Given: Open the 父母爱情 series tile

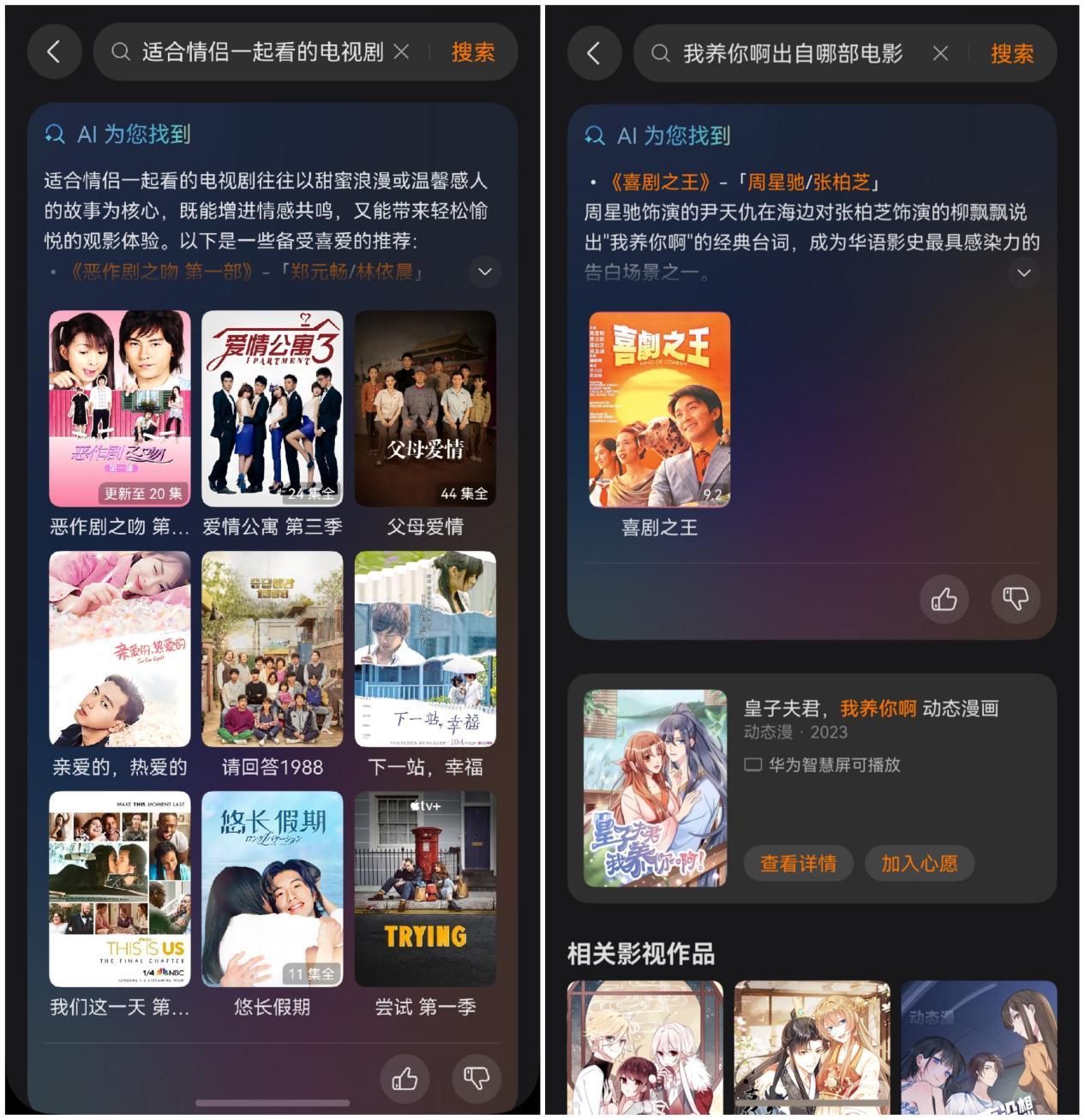Looking at the screenshot, I should tap(425, 409).
